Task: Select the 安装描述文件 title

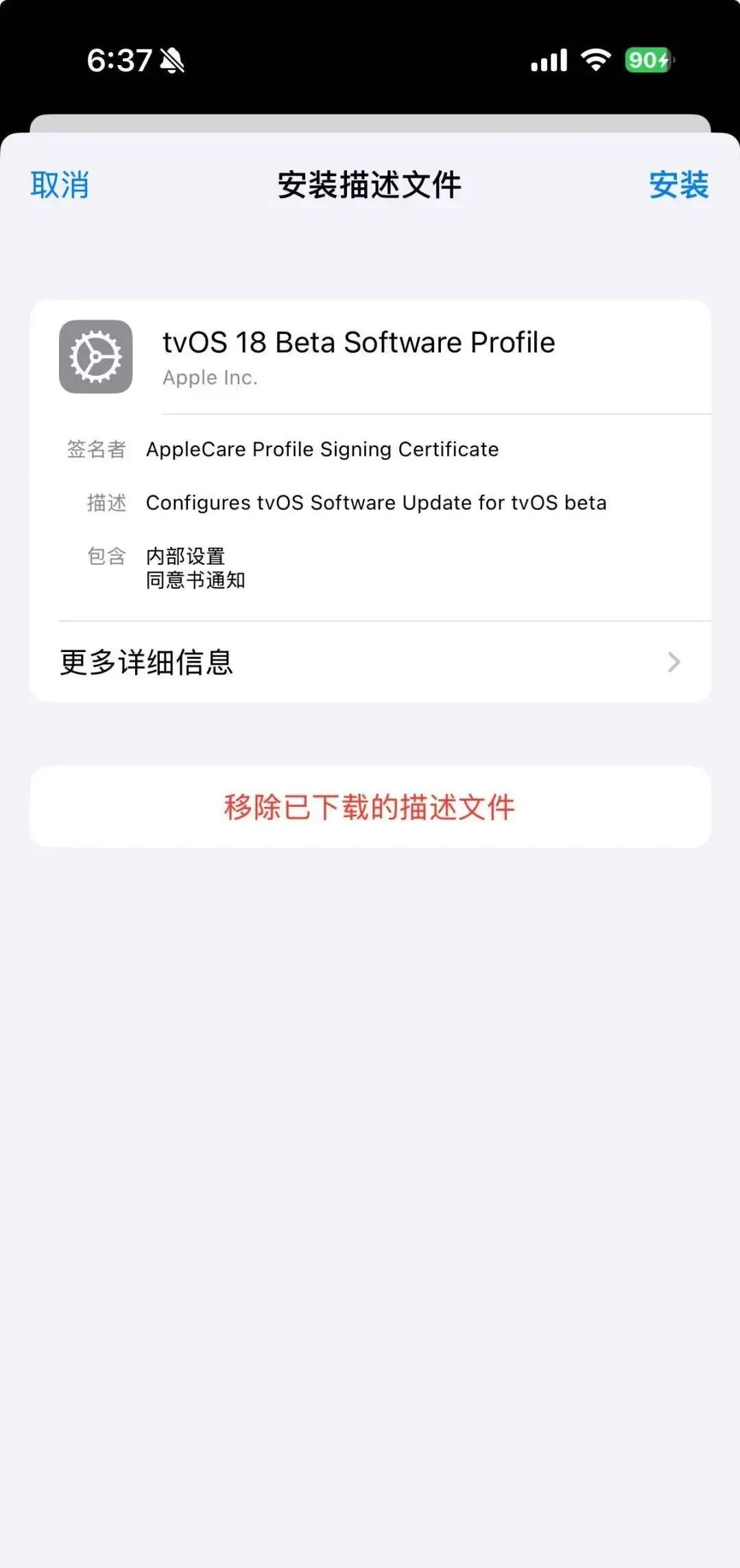Action: pos(369,184)
